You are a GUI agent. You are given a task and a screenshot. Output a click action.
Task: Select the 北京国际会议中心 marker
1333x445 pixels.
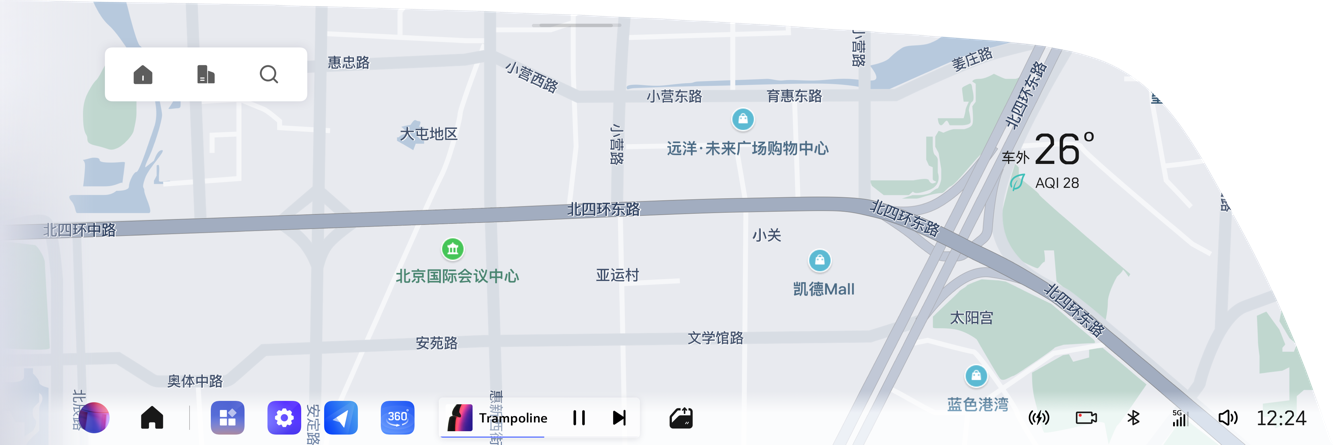tap(453, 249)
